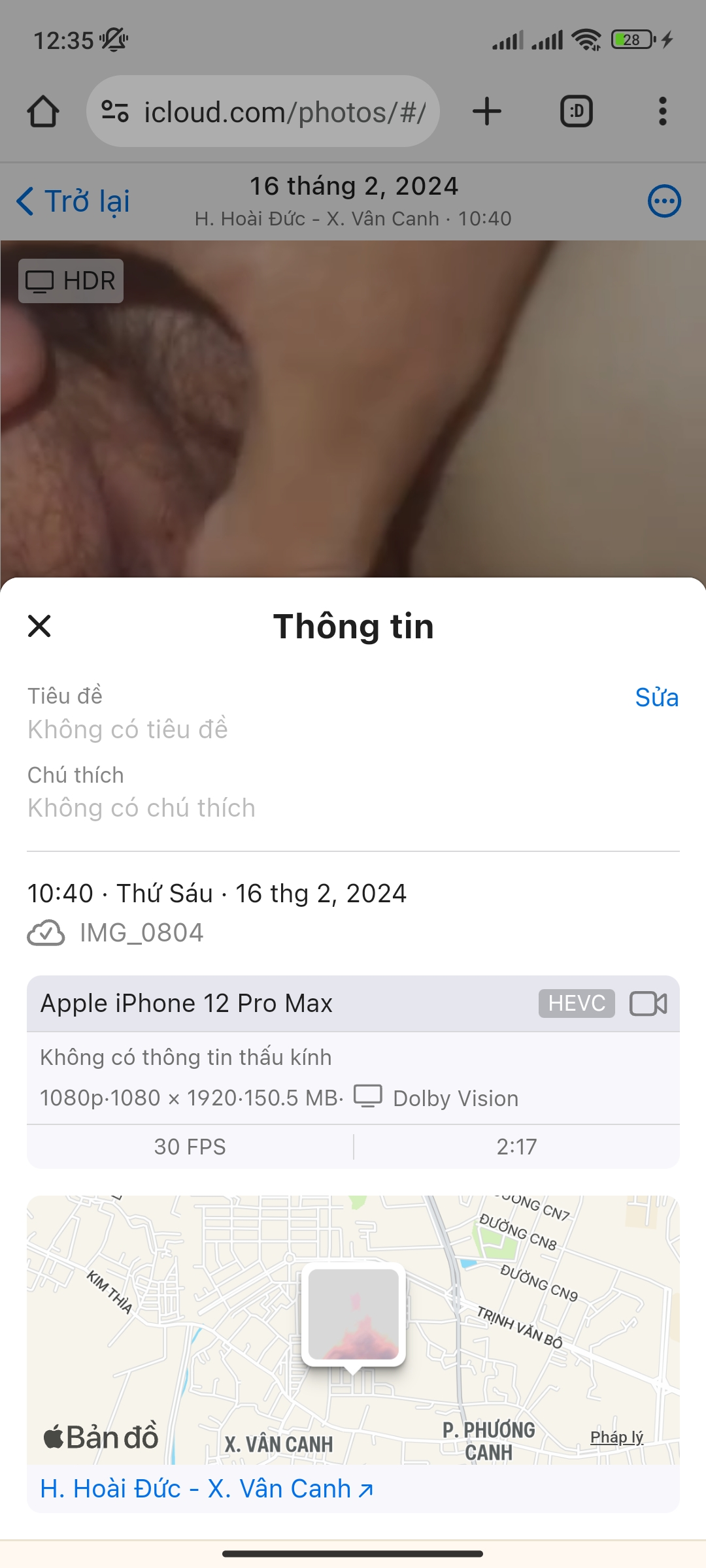
Task: Open the map's Pháp lý link
Action: [616, 1437]
